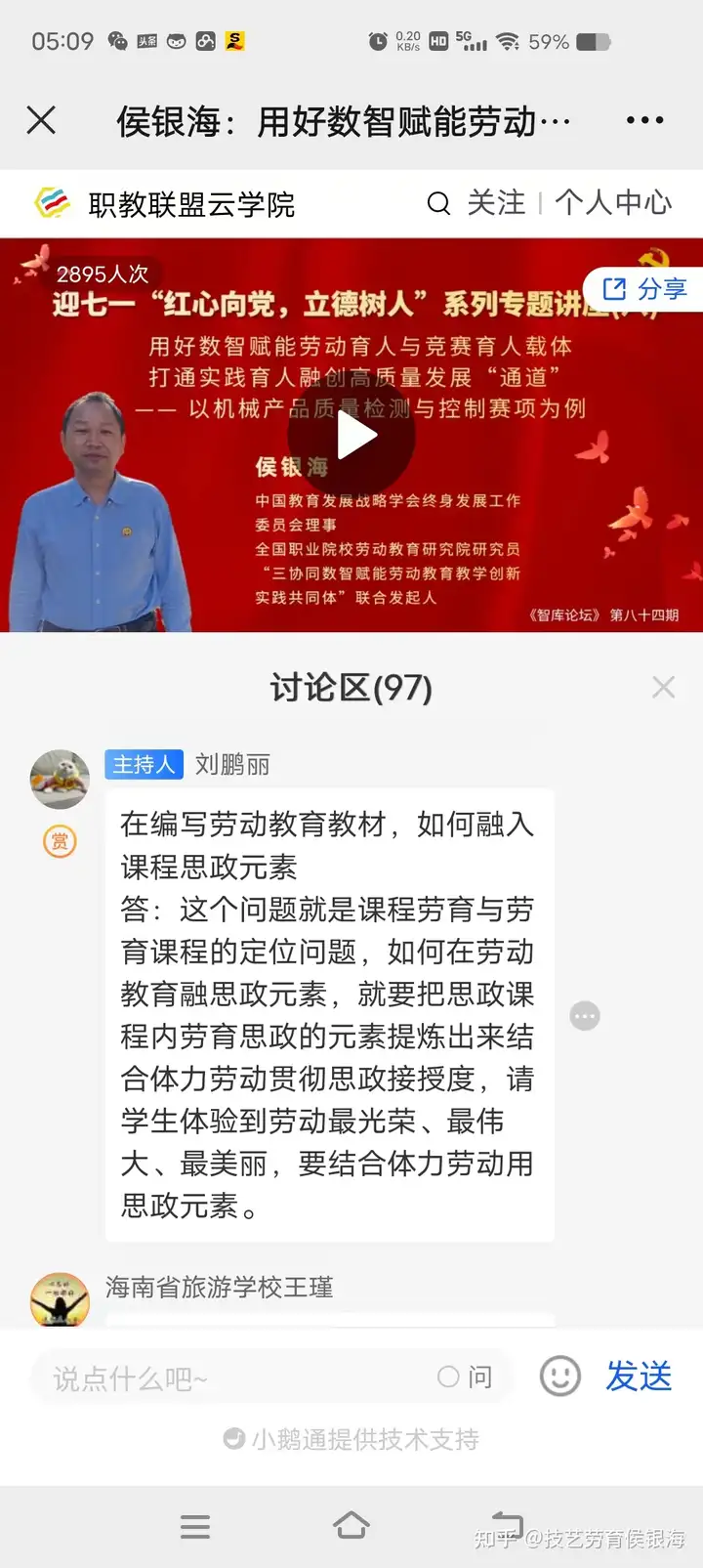The width and height of the screenshot is (703, 1568).
Task: Open 个人中心 personal center
Action: 613,203
